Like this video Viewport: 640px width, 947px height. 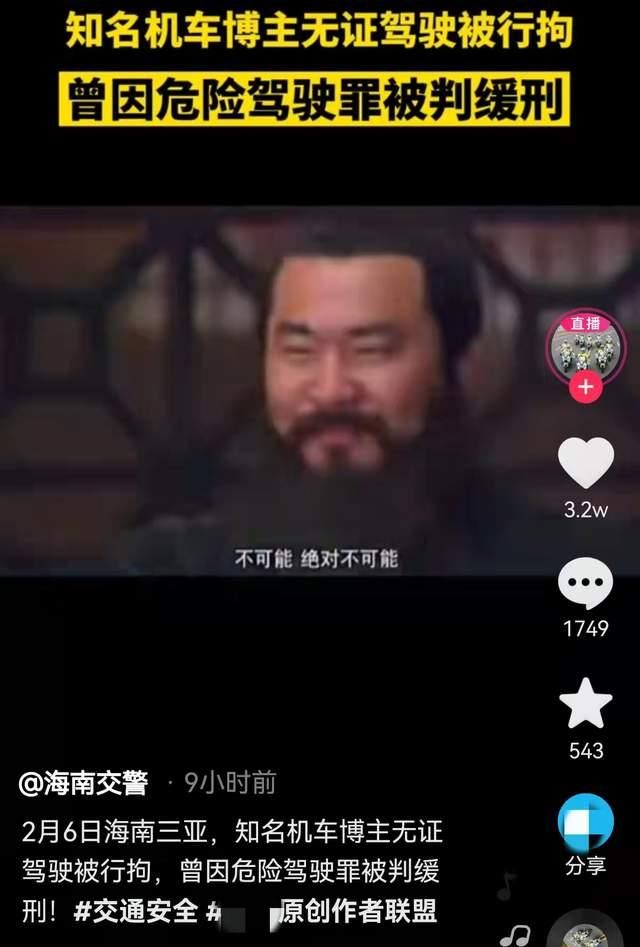(585, 463)
